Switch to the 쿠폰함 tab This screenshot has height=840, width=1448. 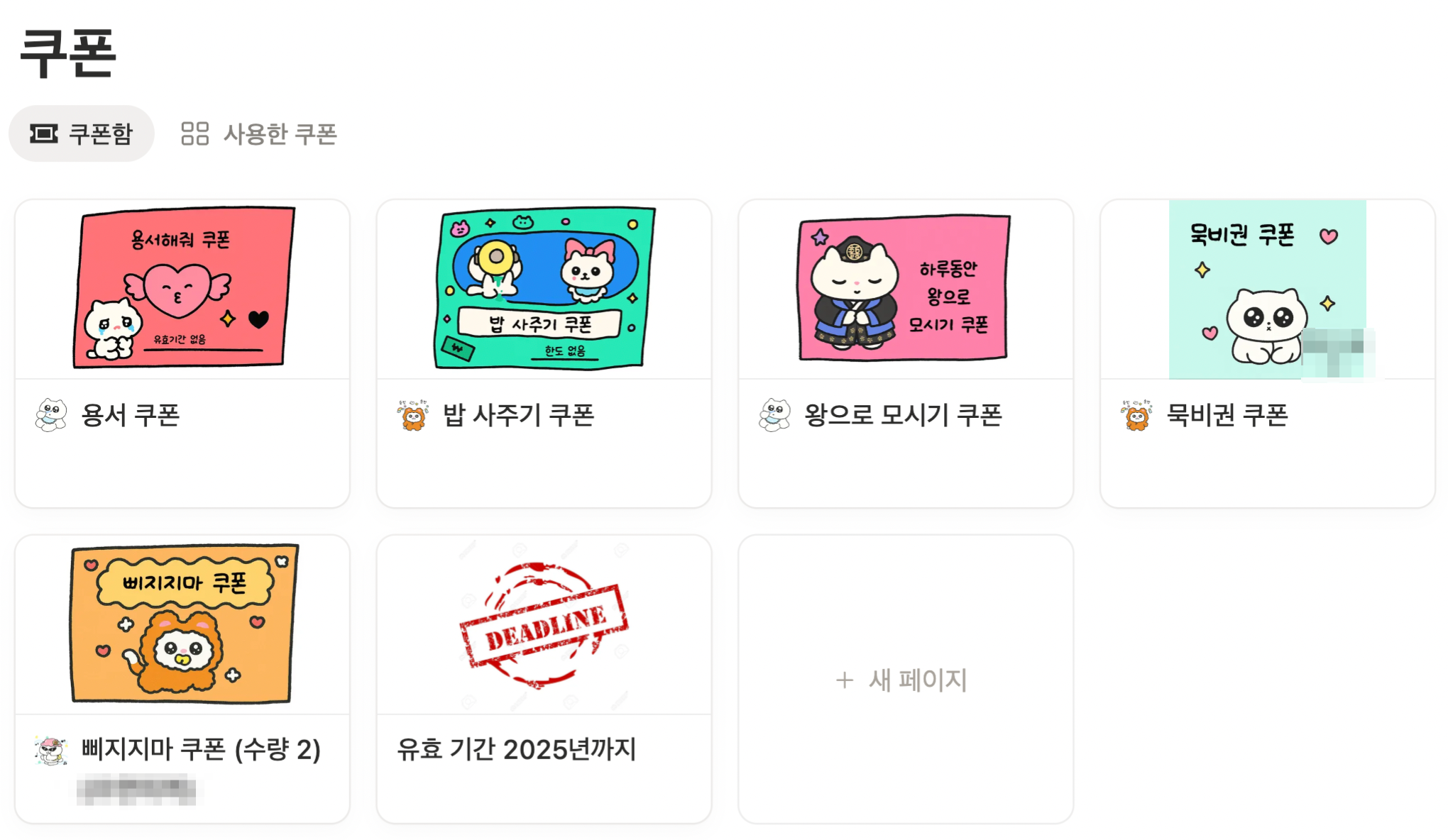point(82,134)
